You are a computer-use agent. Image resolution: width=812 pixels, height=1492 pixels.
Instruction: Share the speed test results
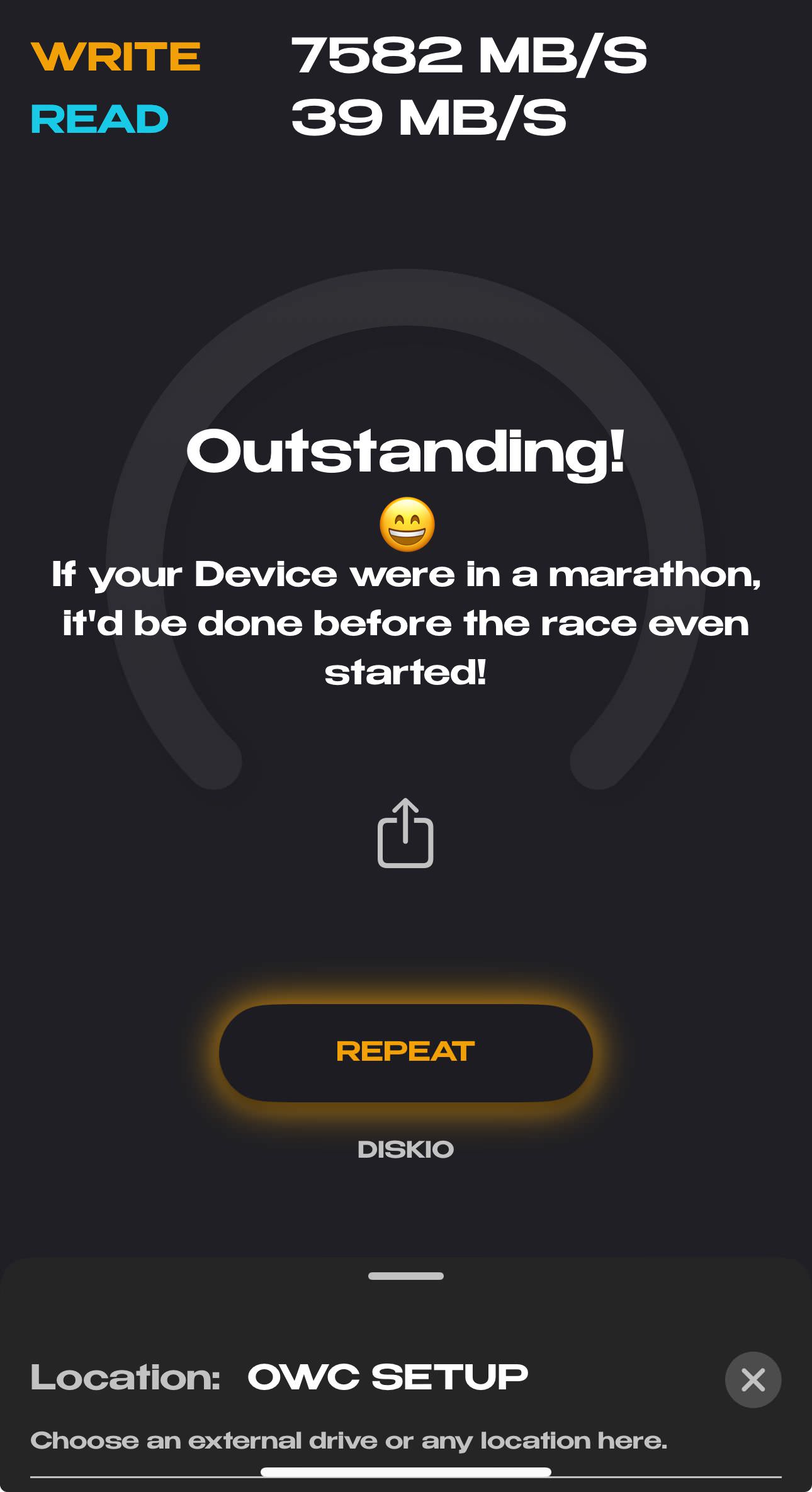pyautogui.click(x=405, y=834)
